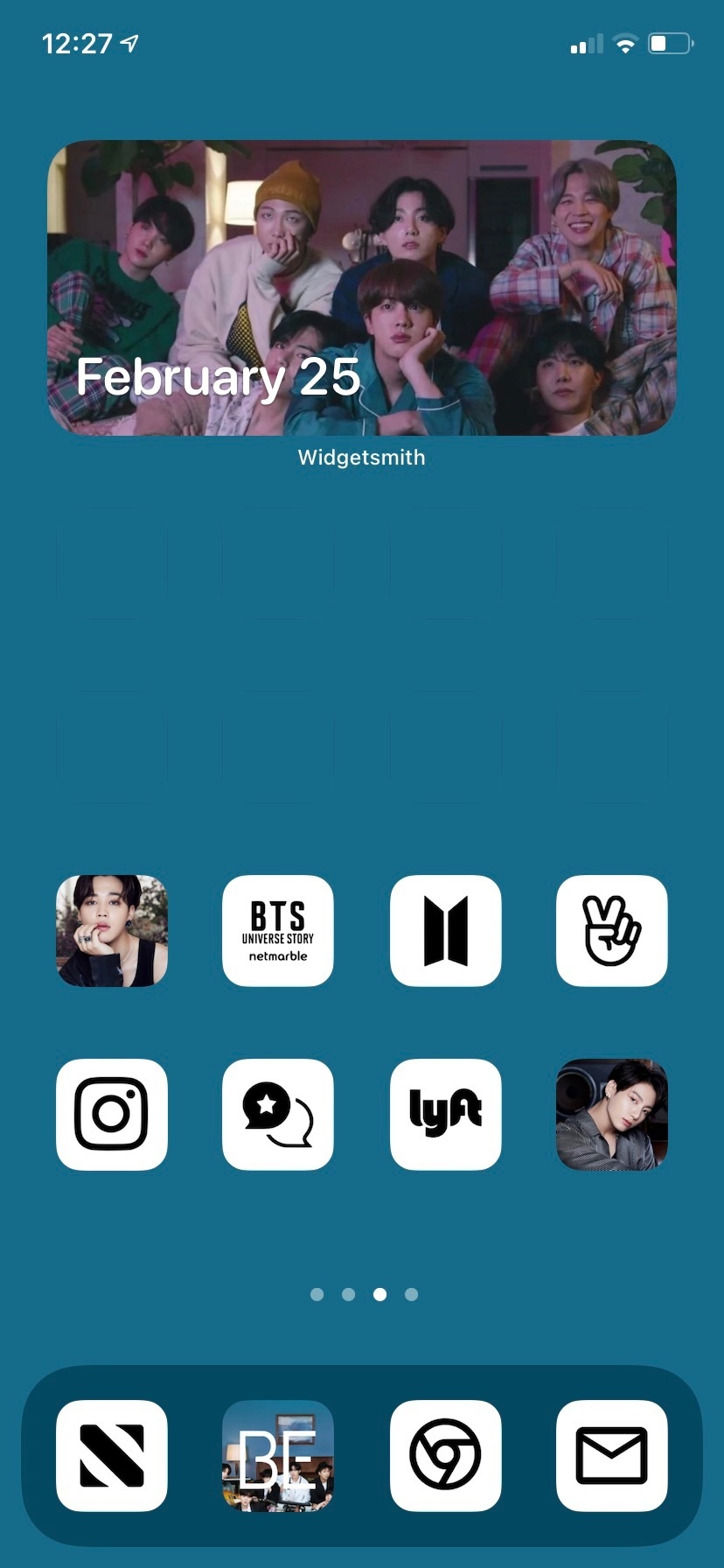Open Apple News from the dock
The height and width of the screenshot is (1568, 724).
(x=111, y=1456)
